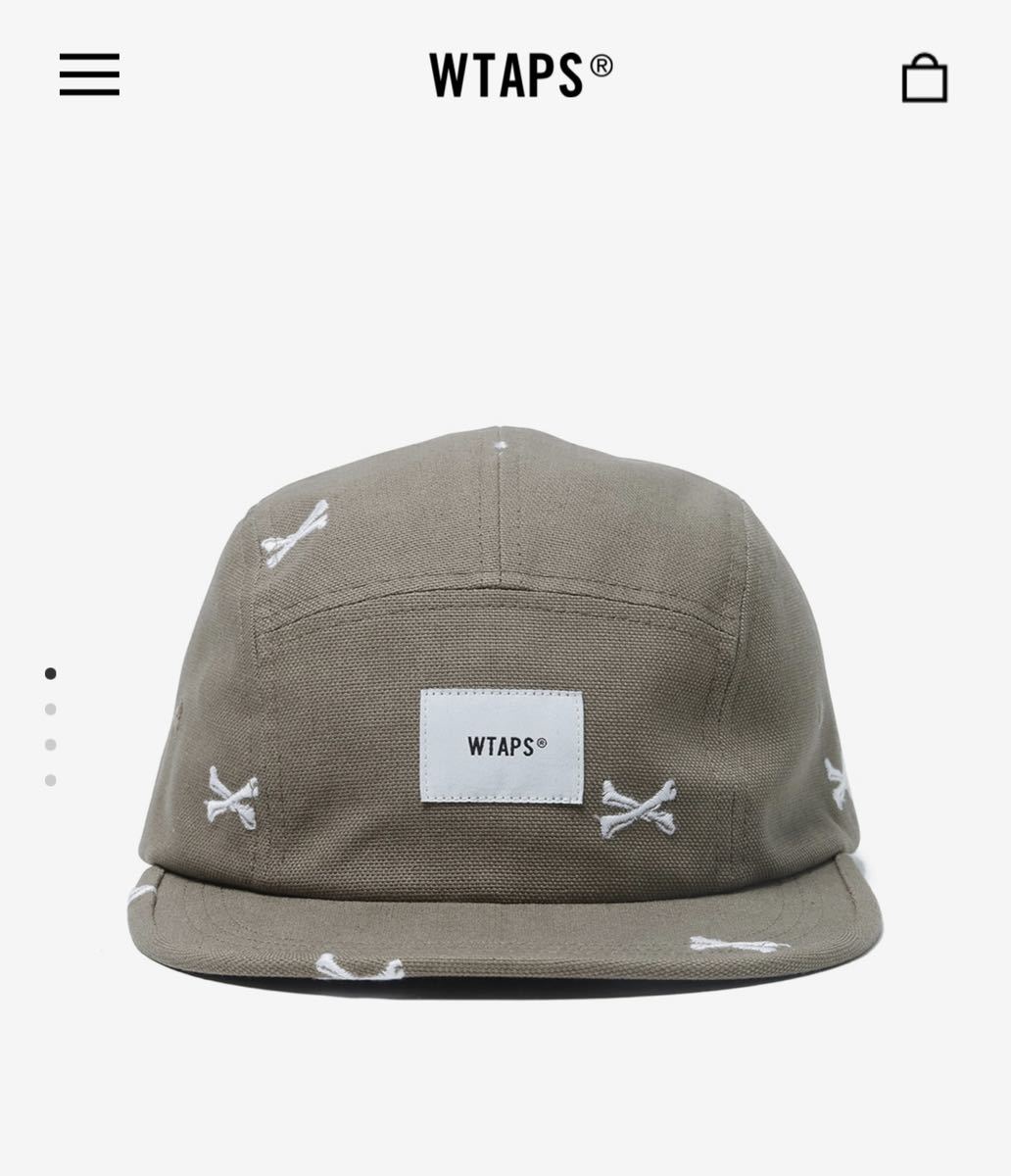
Task: Open the shopping bag
Action: (x=924, y=77)
